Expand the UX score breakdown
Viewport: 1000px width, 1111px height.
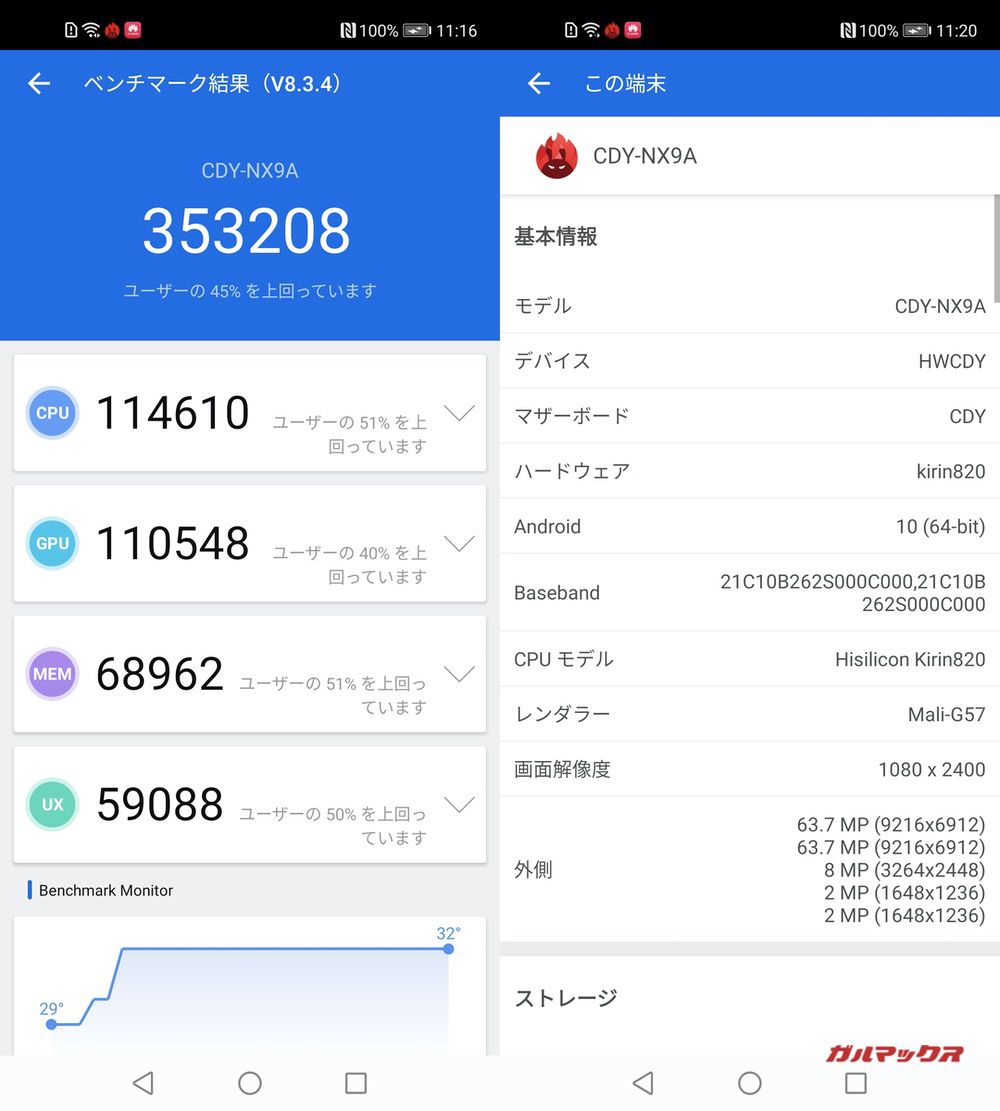tap(459, 803)
